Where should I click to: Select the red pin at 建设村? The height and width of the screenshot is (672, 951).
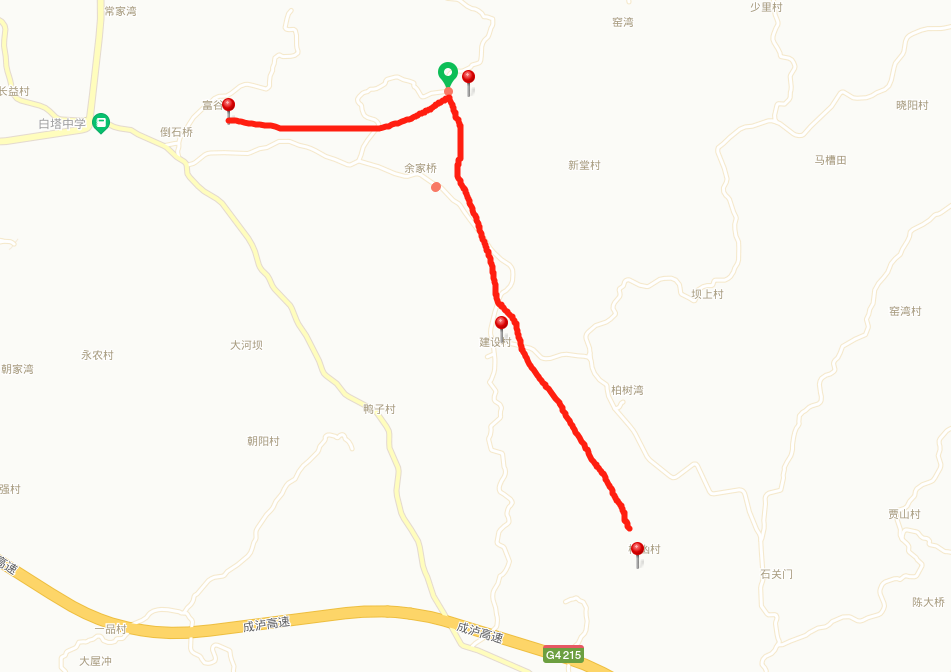click(x=502, y=323)
